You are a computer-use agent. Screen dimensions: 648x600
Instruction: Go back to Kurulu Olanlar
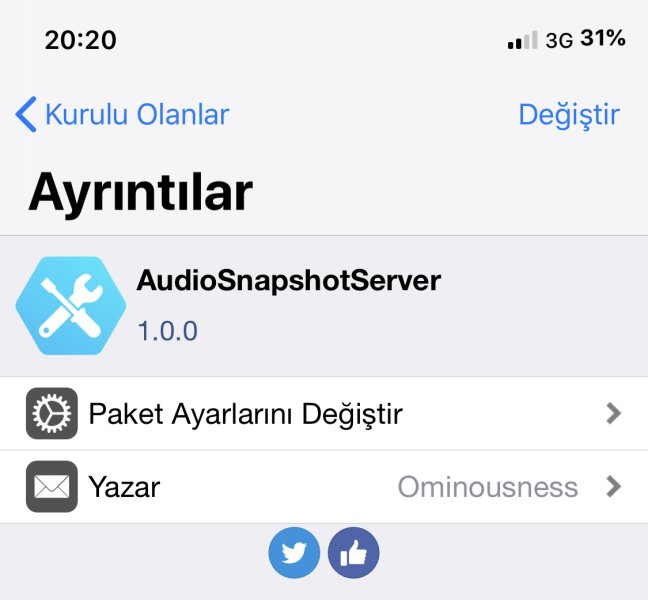(x=122, y=115)
